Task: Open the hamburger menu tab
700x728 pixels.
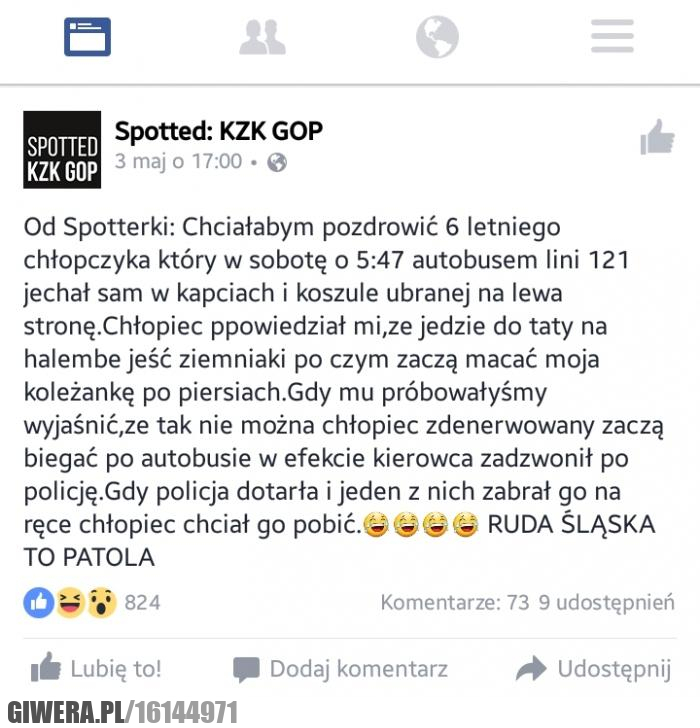Action: click(x=612, y=37)
